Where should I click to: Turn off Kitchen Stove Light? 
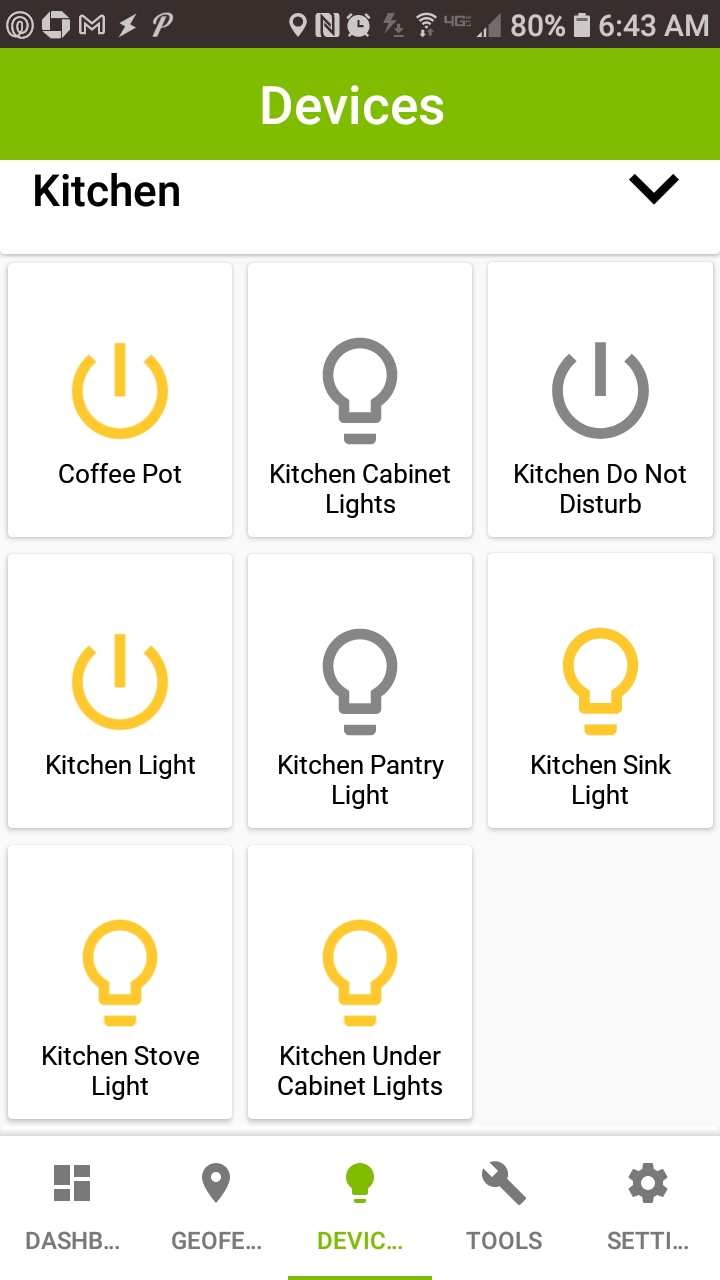pyautogui.click(x=120, y=982)
